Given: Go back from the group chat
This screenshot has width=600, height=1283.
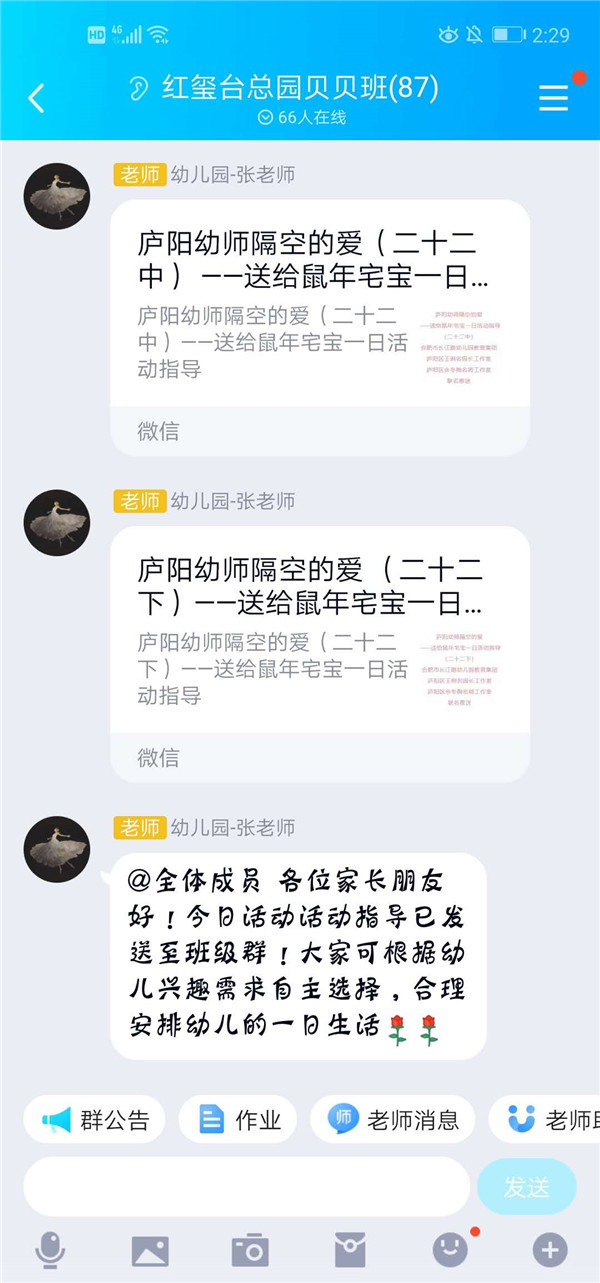Looking at the screenshot, I should (x=37, y=98).
